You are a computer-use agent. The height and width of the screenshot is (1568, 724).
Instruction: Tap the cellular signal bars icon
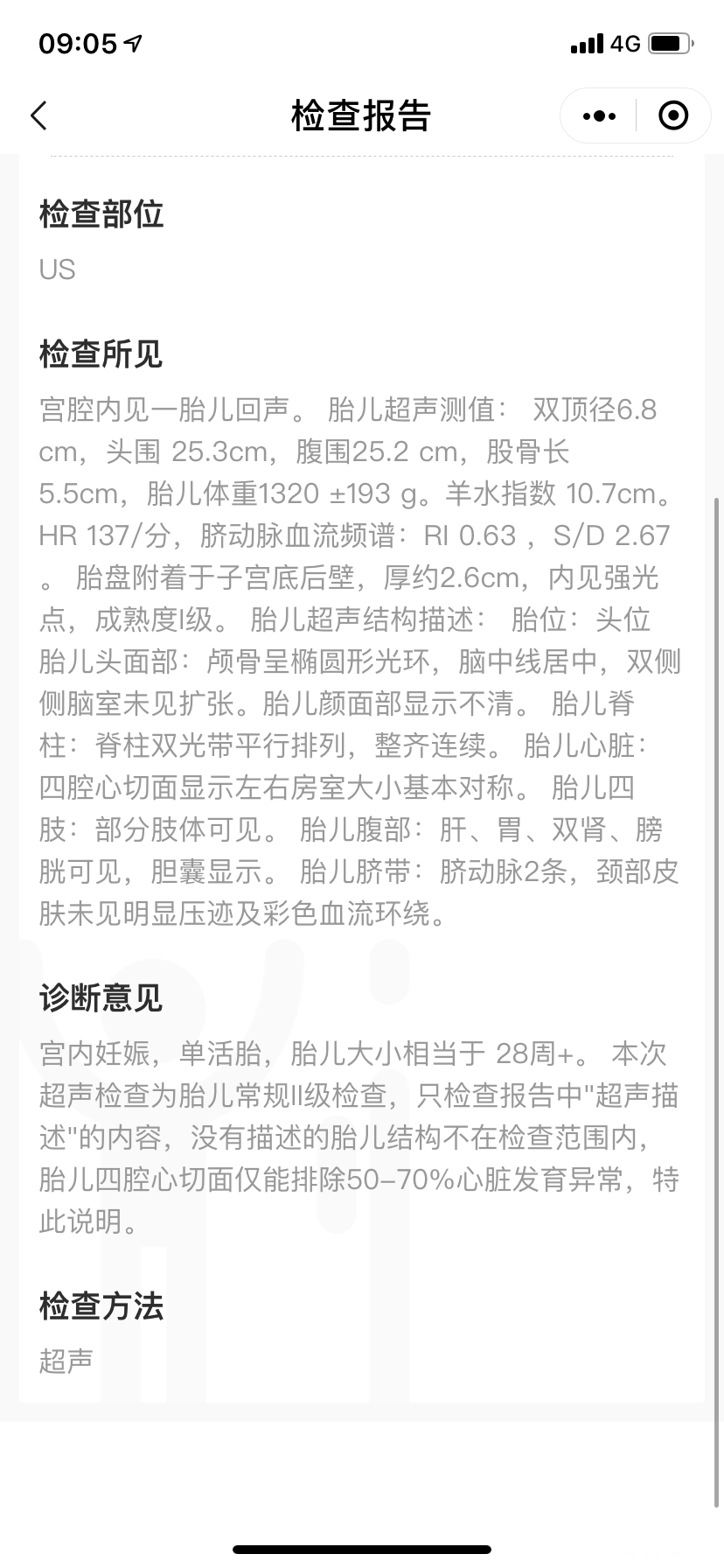click(585, 44)
